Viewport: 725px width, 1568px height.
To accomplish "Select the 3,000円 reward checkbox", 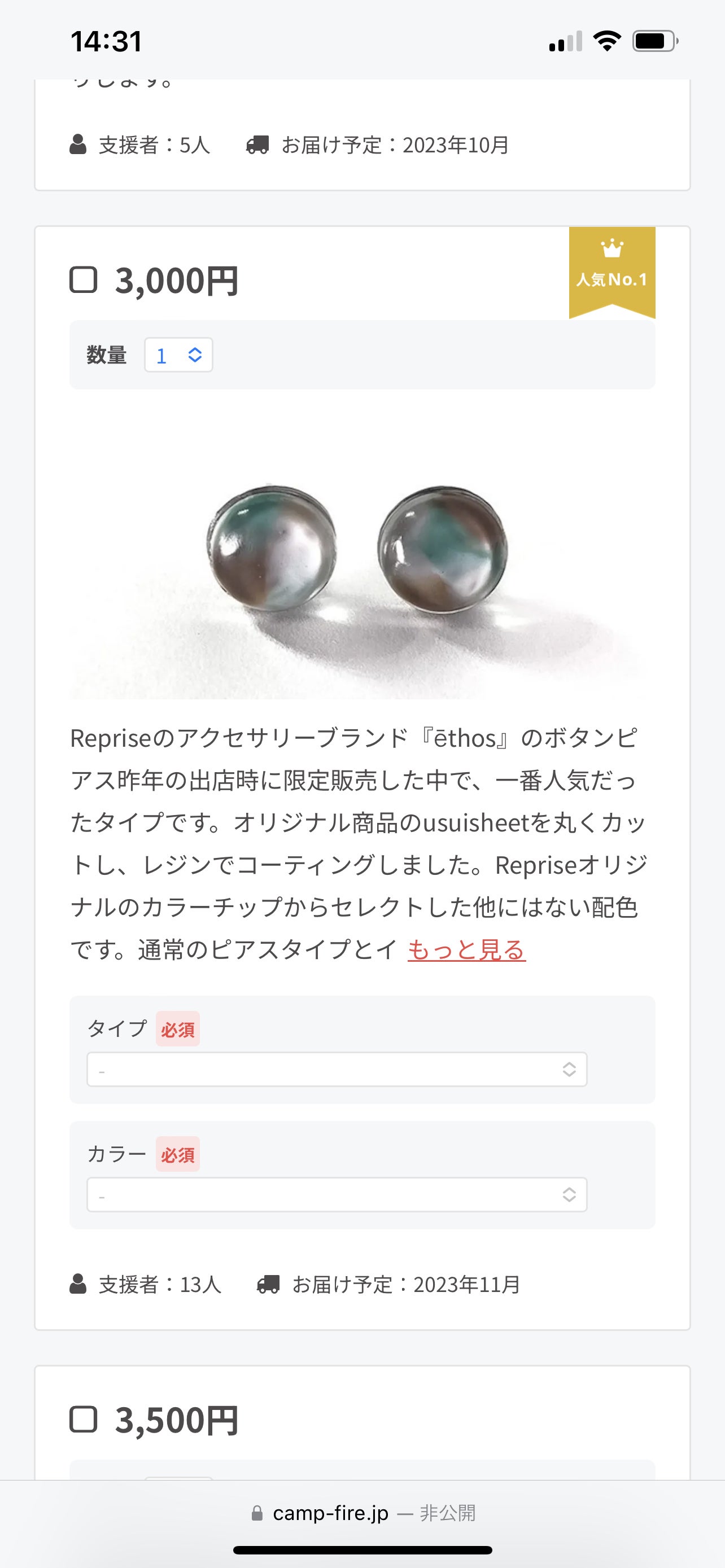I will pyautogui.click(x=84, y=281).
